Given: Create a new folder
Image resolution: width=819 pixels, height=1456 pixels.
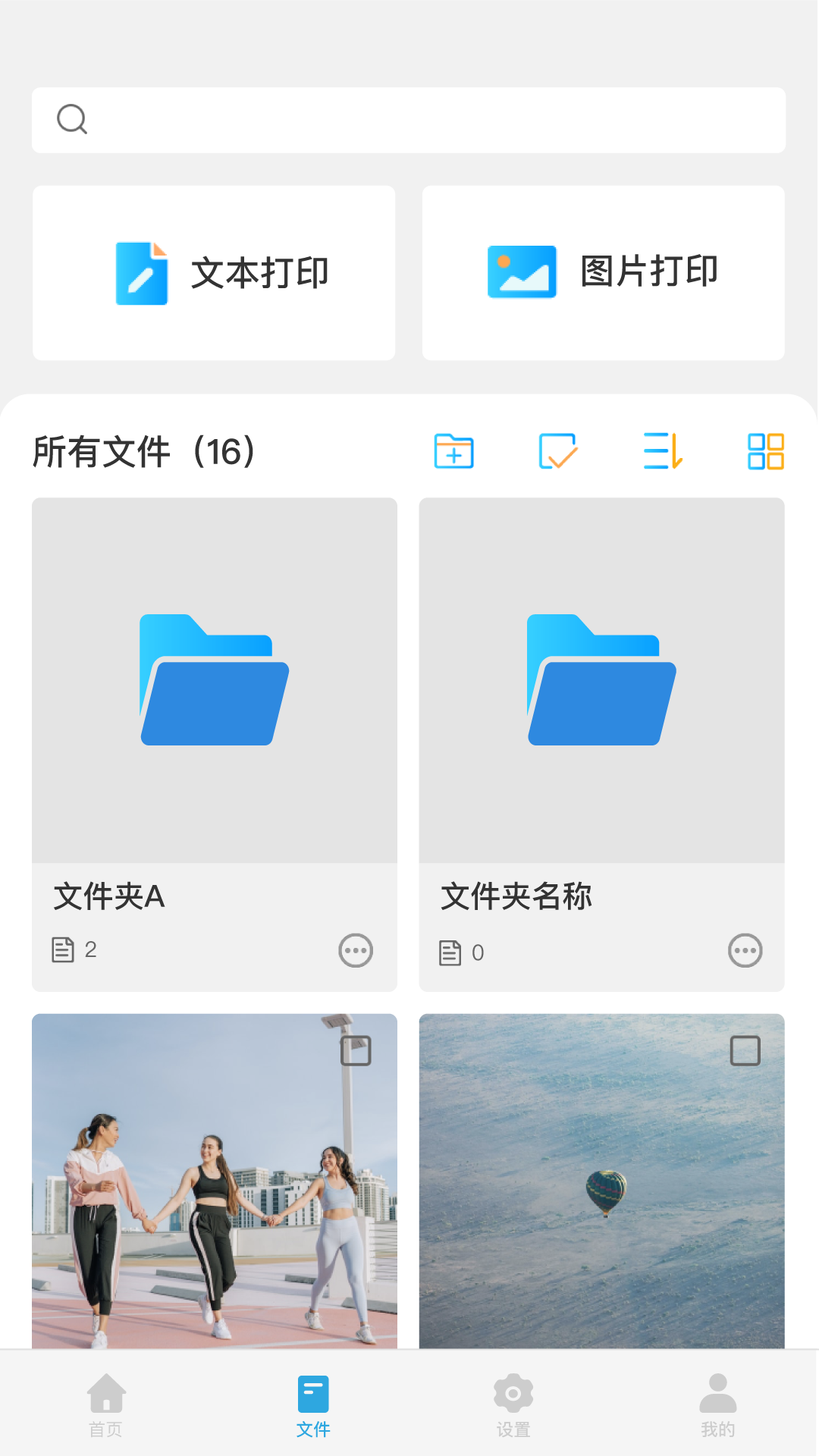Looking at the screenshot, I should (x=453, y=451).
